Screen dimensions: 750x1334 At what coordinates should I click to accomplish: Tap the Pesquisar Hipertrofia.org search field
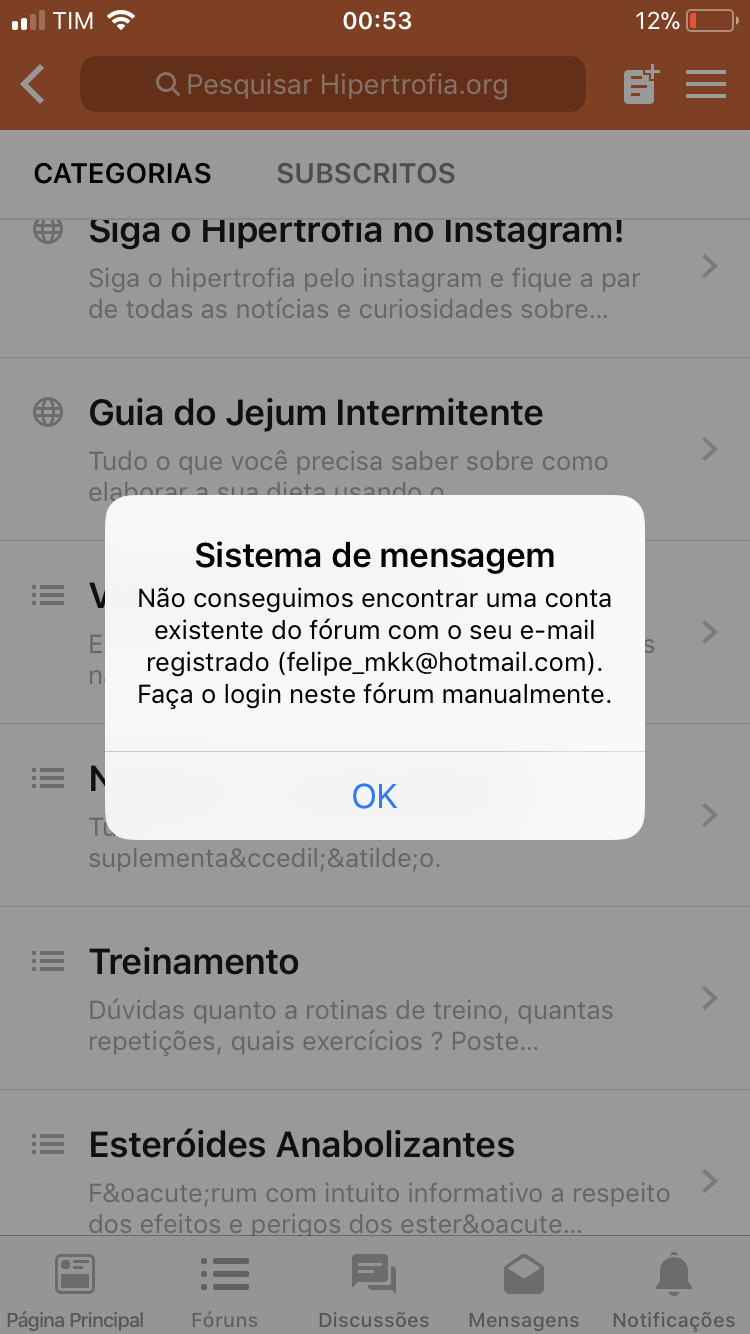(x=332, y=84)
